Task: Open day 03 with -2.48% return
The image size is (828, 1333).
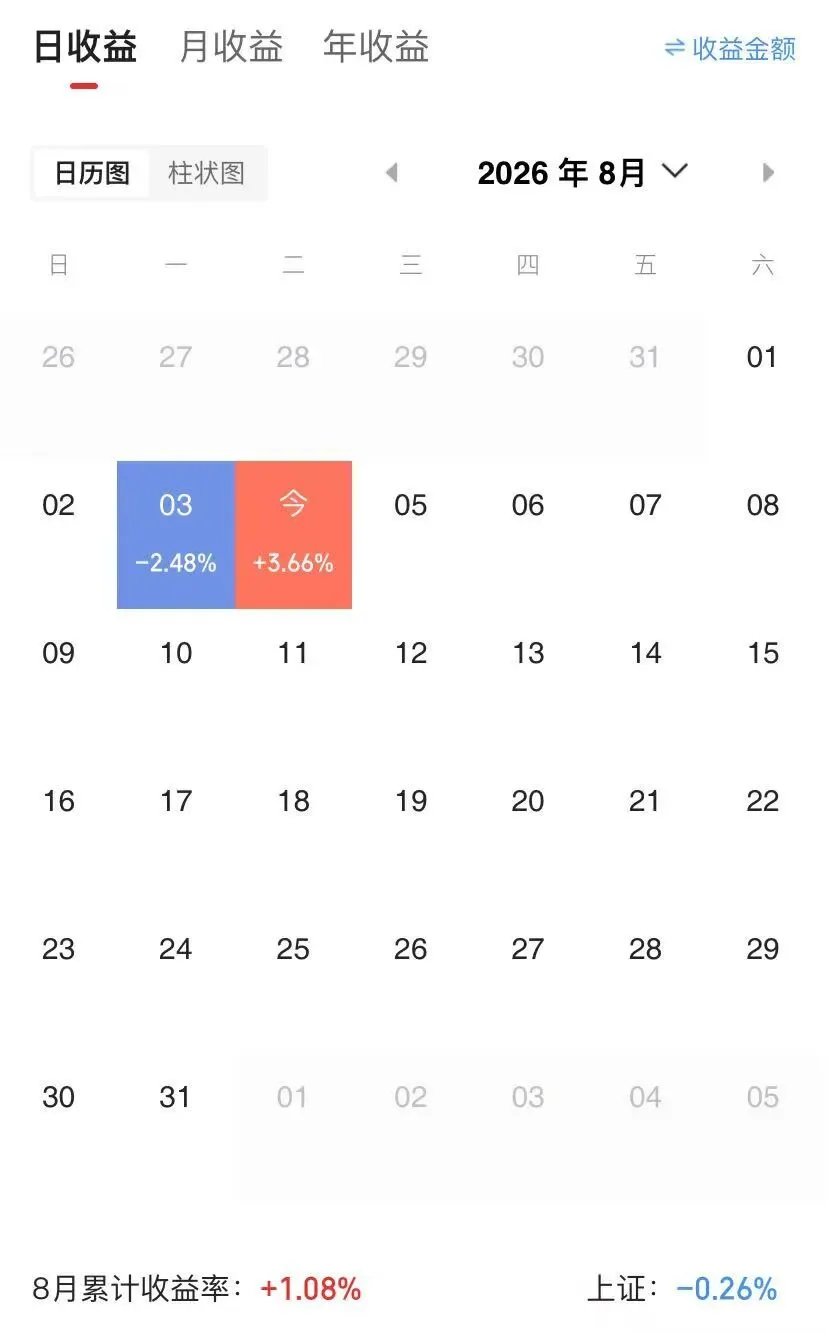Action: click(x=176, y=535)
